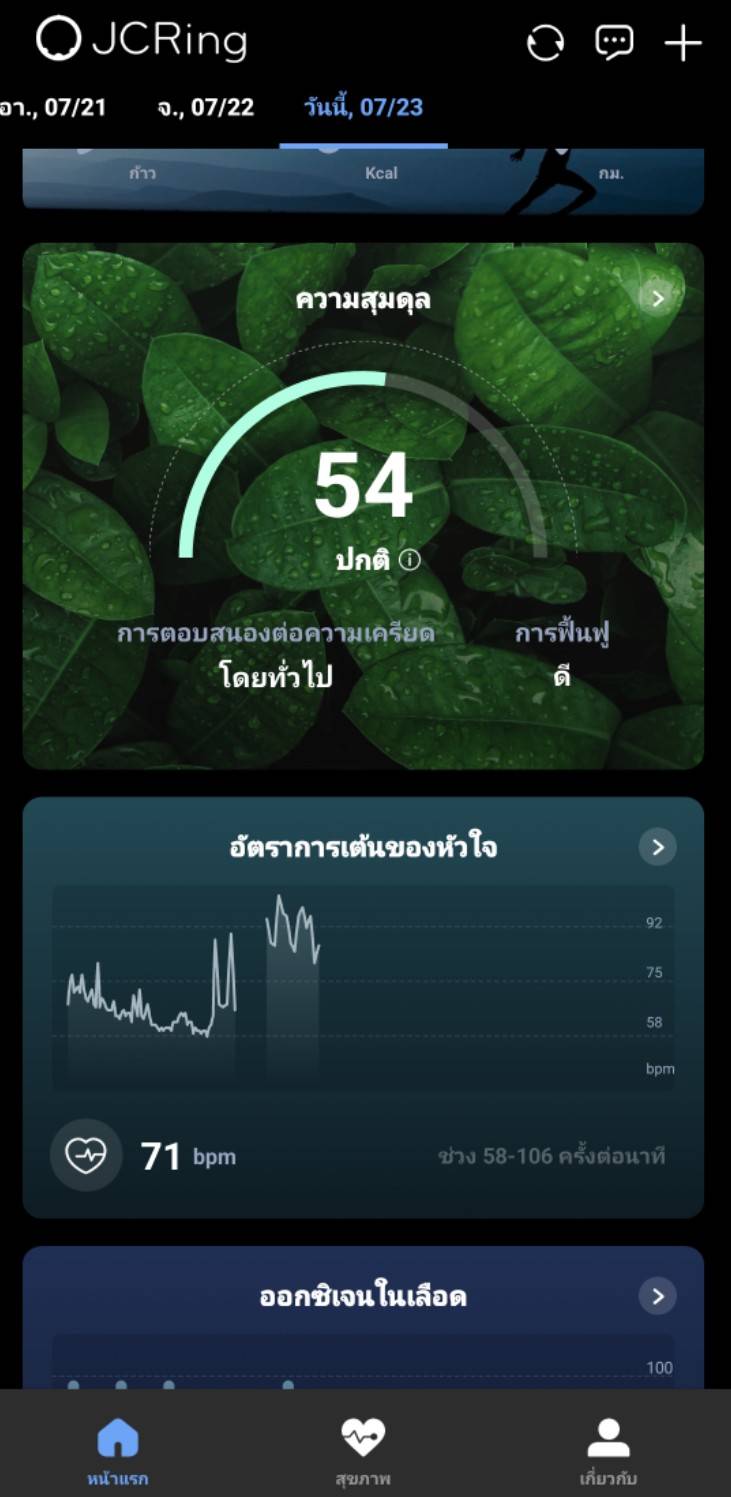Tap the sync refresh icon
The image size is (731, 1497).
(x=545, y=43)
